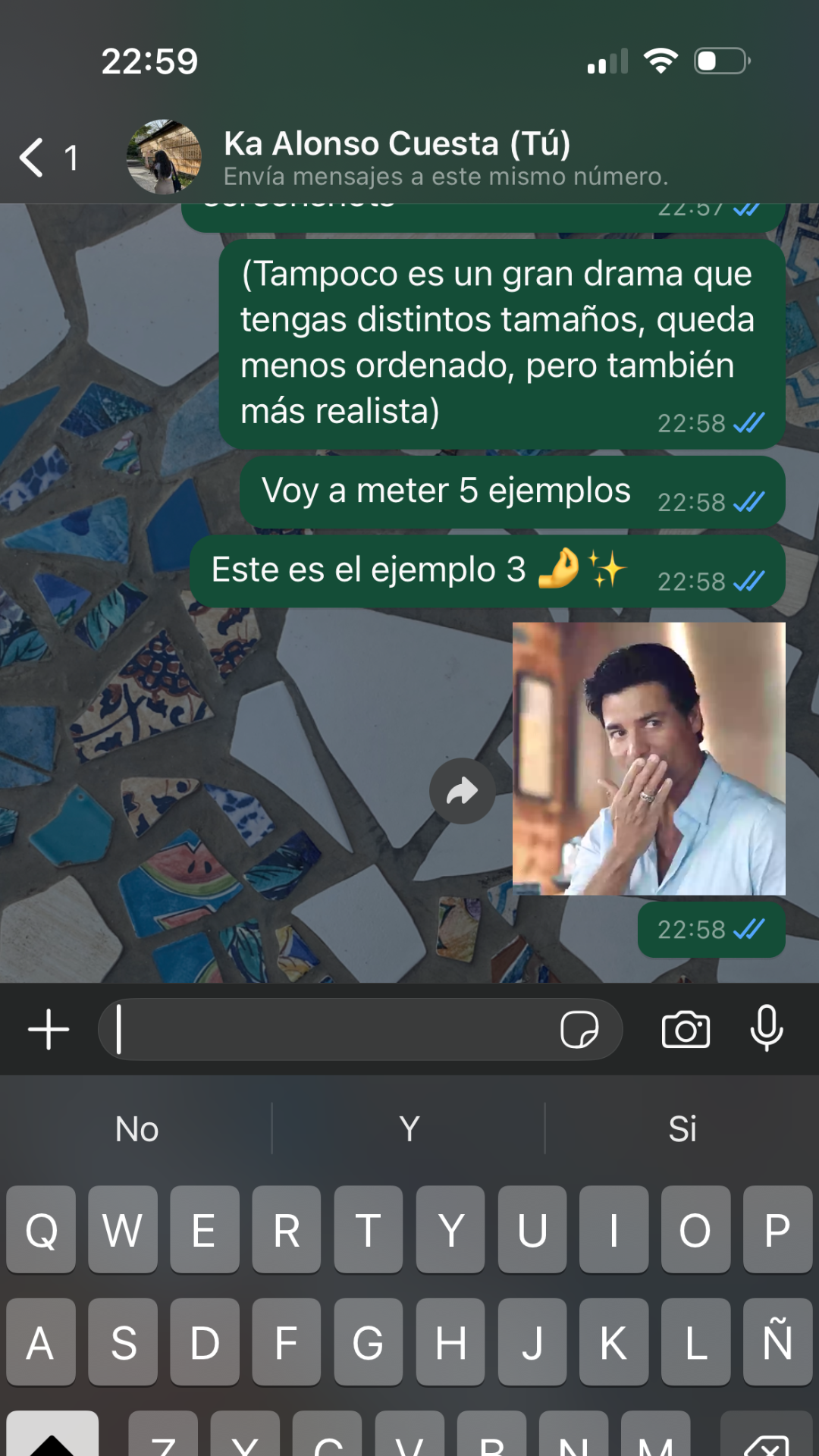This screenshot has width=819, height=1456.
Task: Open the attachment plus menu
Action: [x=49, y=1029]
